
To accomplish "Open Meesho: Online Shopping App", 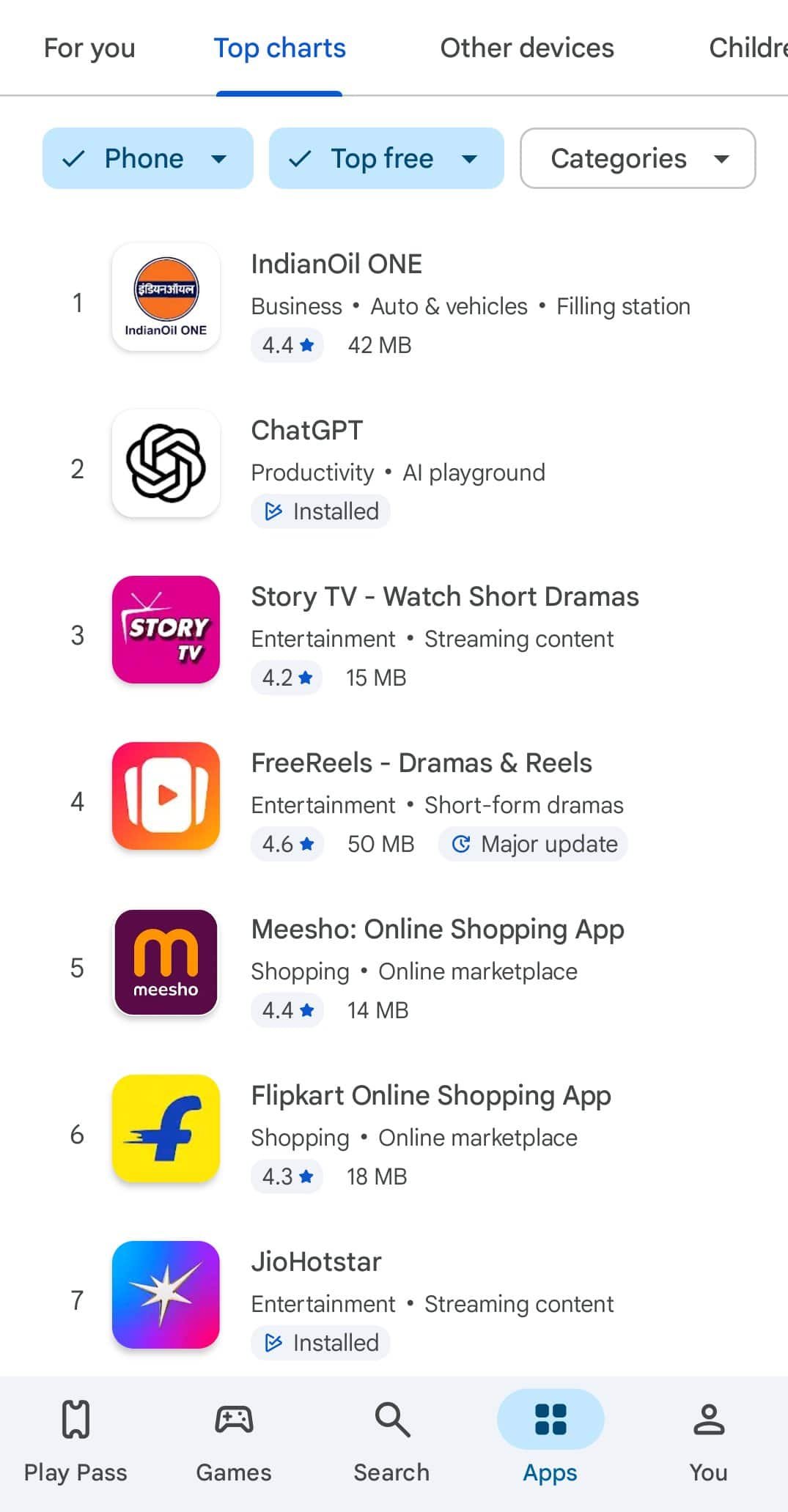I will coord(437,930).
